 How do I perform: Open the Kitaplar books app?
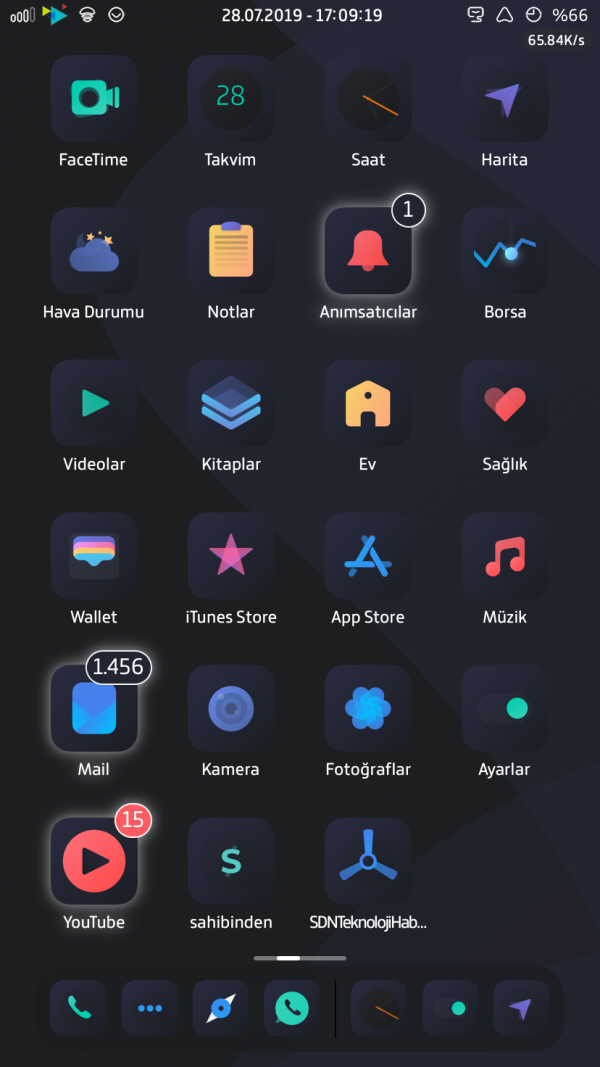(231, 403)
